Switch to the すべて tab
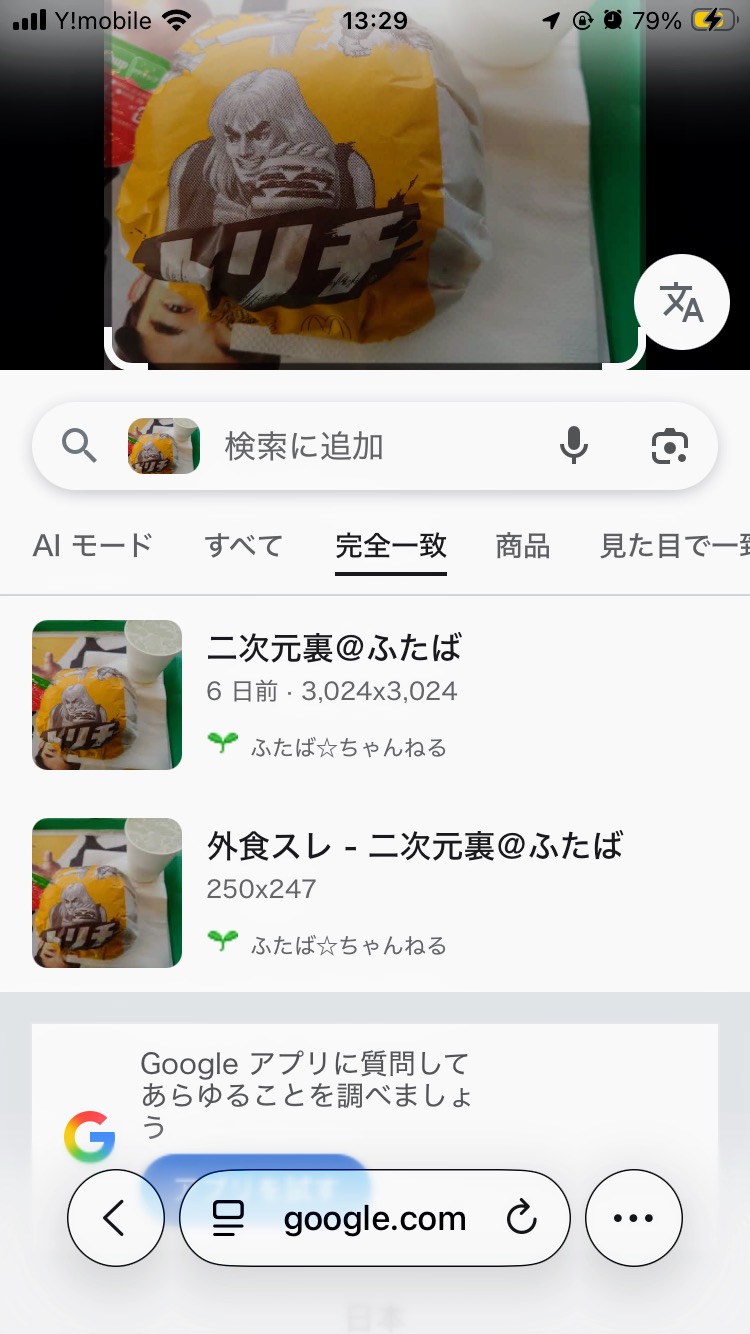Image resolution: width=750 pixels, height=1334 pixels. [x=244, y=545]
